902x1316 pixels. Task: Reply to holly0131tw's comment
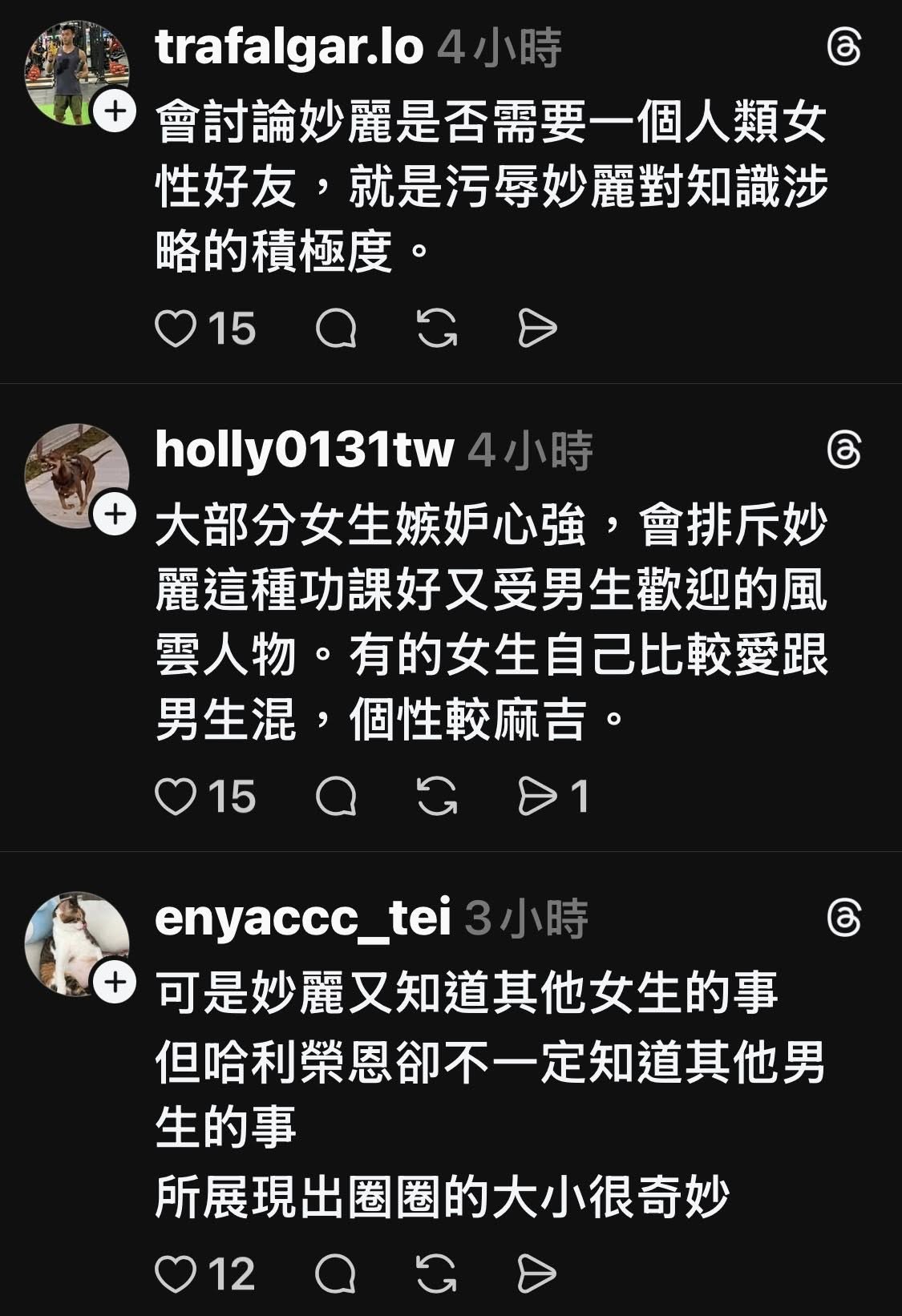336,797
